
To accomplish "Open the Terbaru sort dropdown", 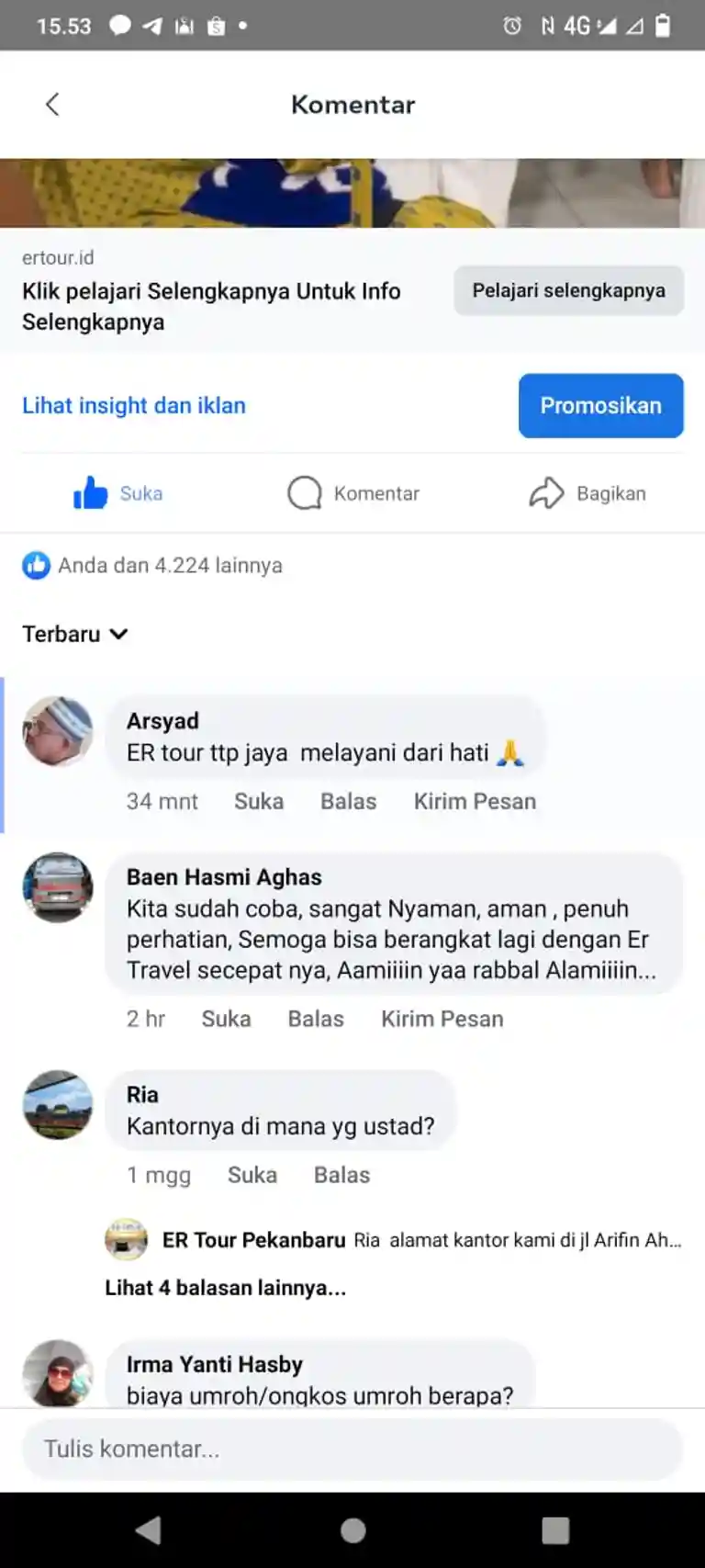I will [x=75, y=634].
